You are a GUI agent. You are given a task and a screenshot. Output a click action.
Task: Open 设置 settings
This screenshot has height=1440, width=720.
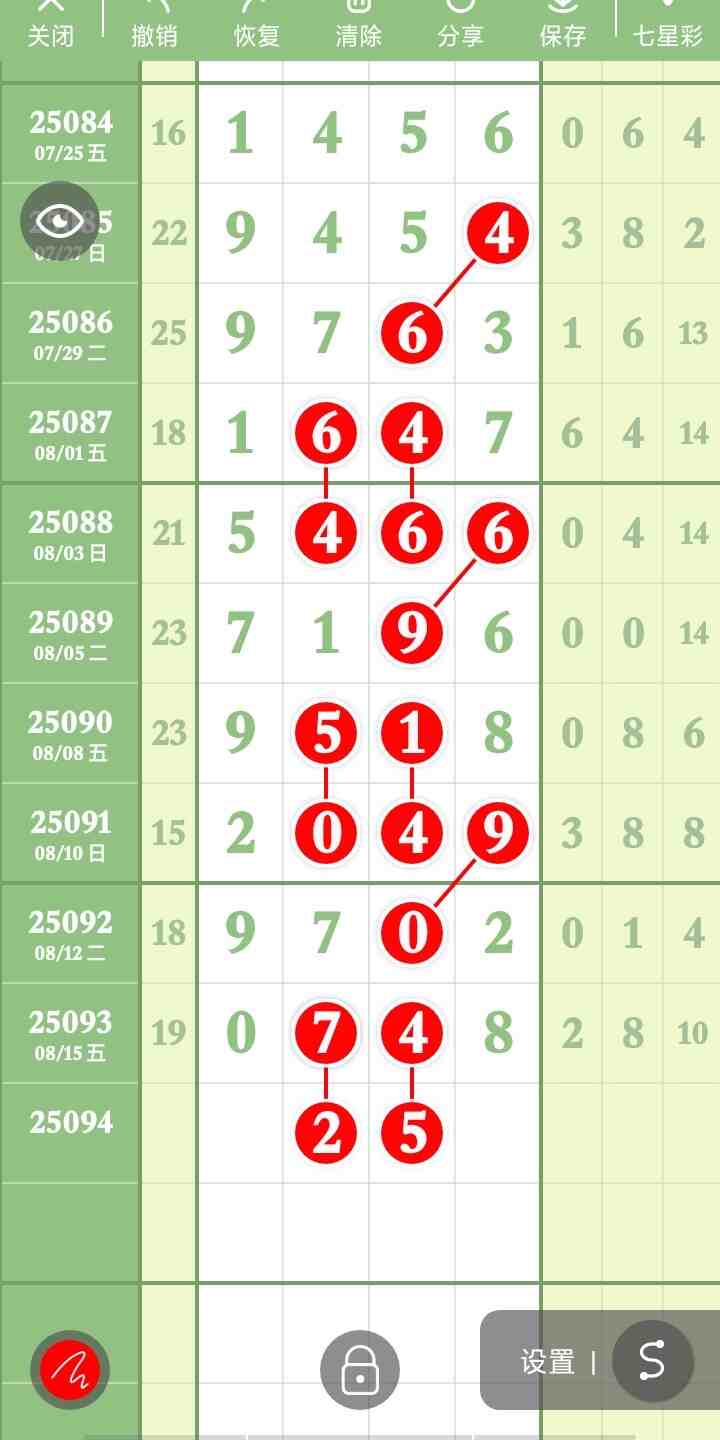pyautogui.click(x=547, y=1362)
